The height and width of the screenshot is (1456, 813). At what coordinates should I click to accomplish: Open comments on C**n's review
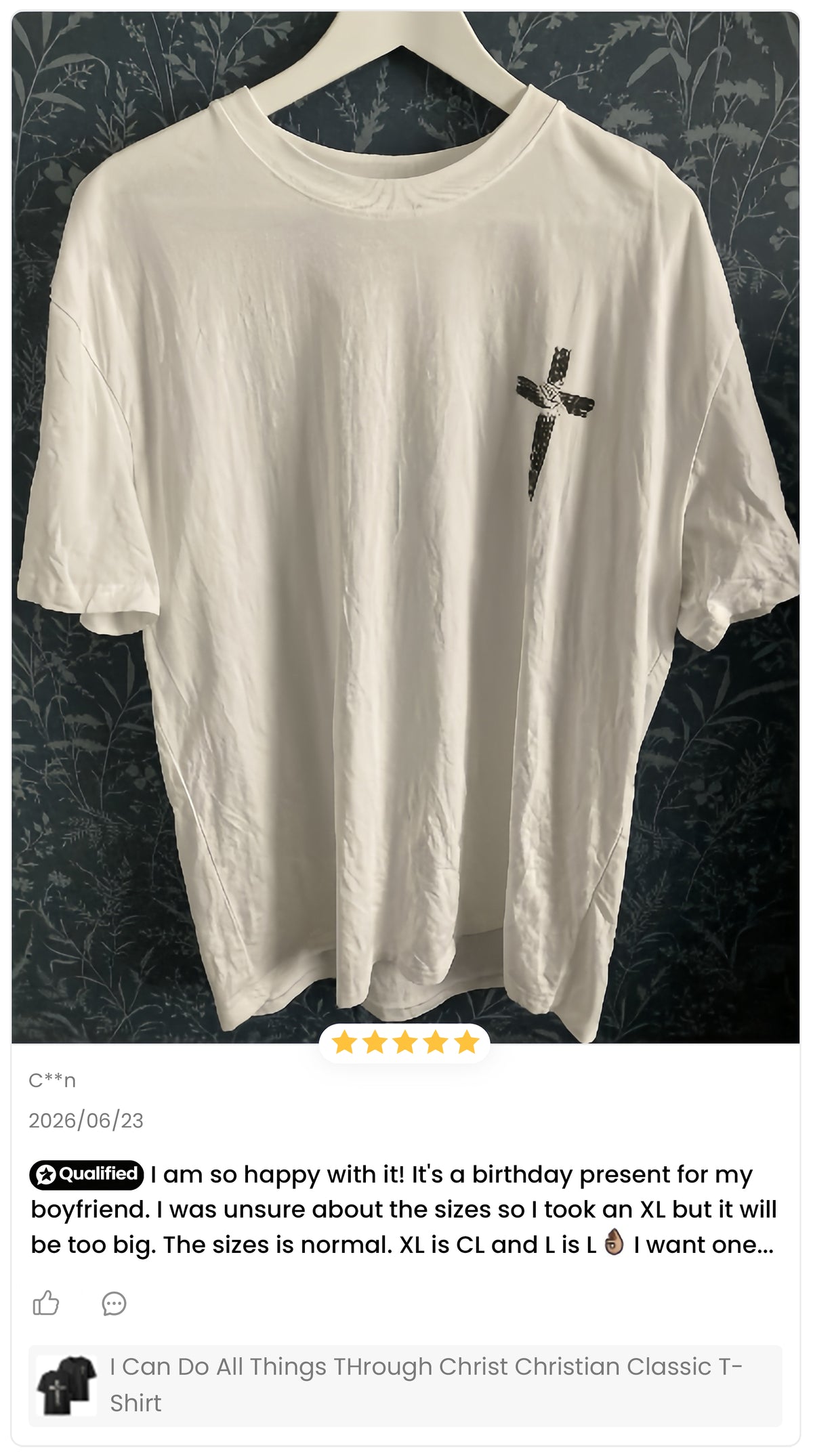[114, 1304]
